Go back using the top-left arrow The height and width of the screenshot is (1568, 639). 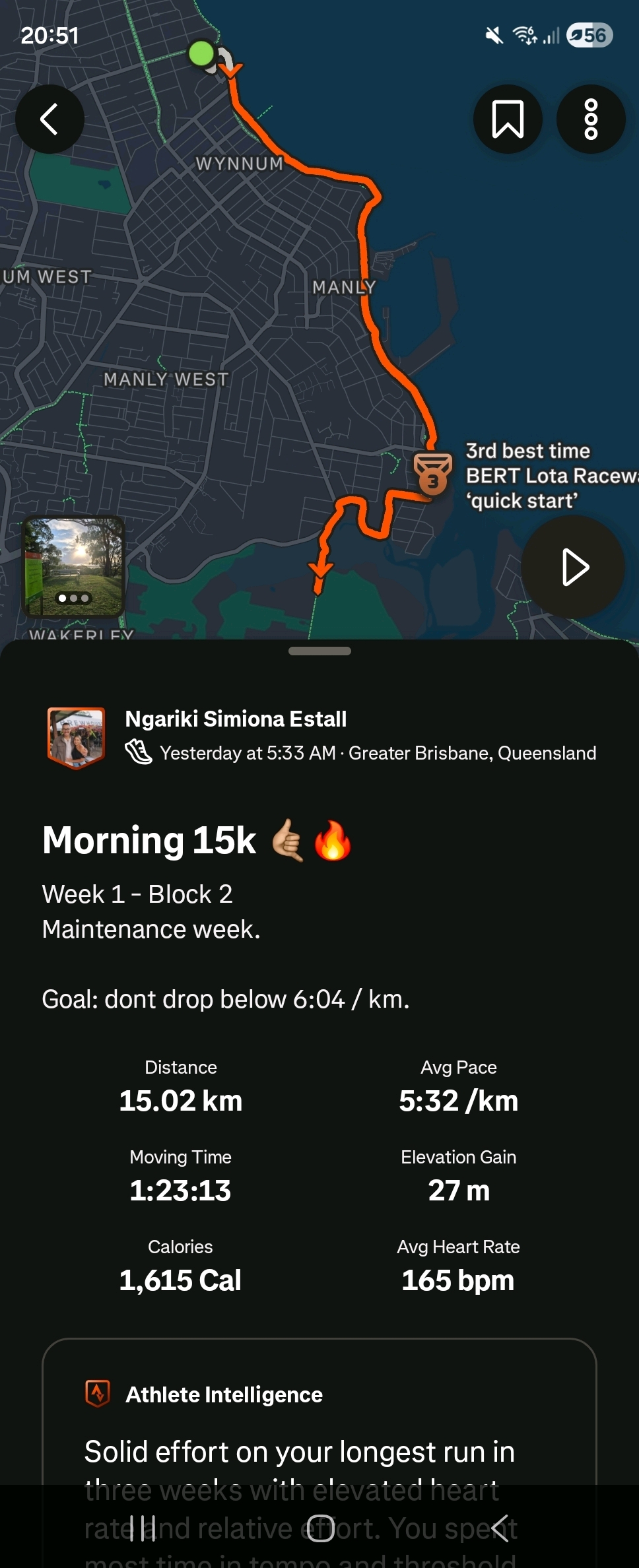click(x=50, y=119)
